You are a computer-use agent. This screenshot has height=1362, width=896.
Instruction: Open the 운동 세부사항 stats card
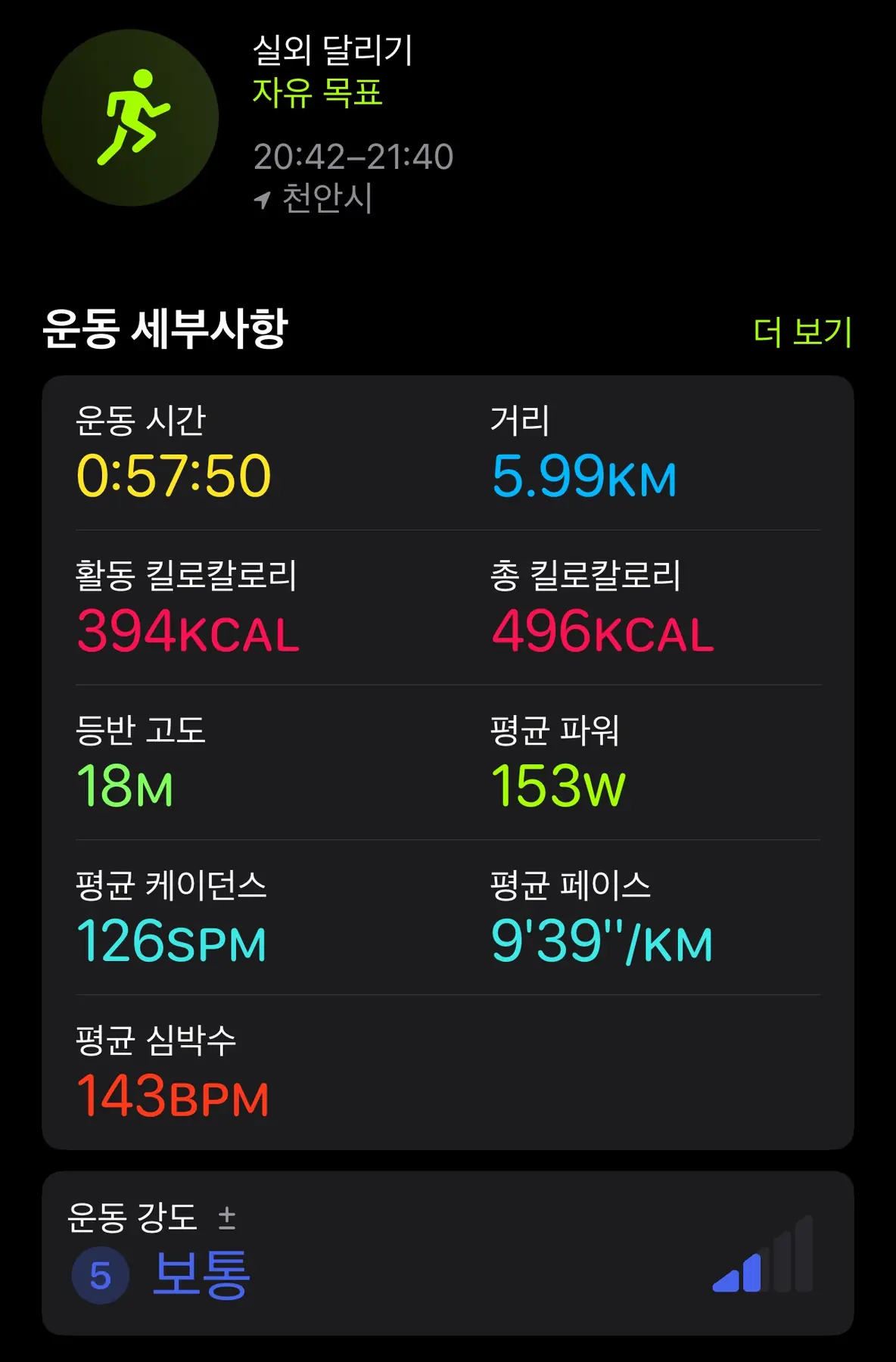pos(446,760)
